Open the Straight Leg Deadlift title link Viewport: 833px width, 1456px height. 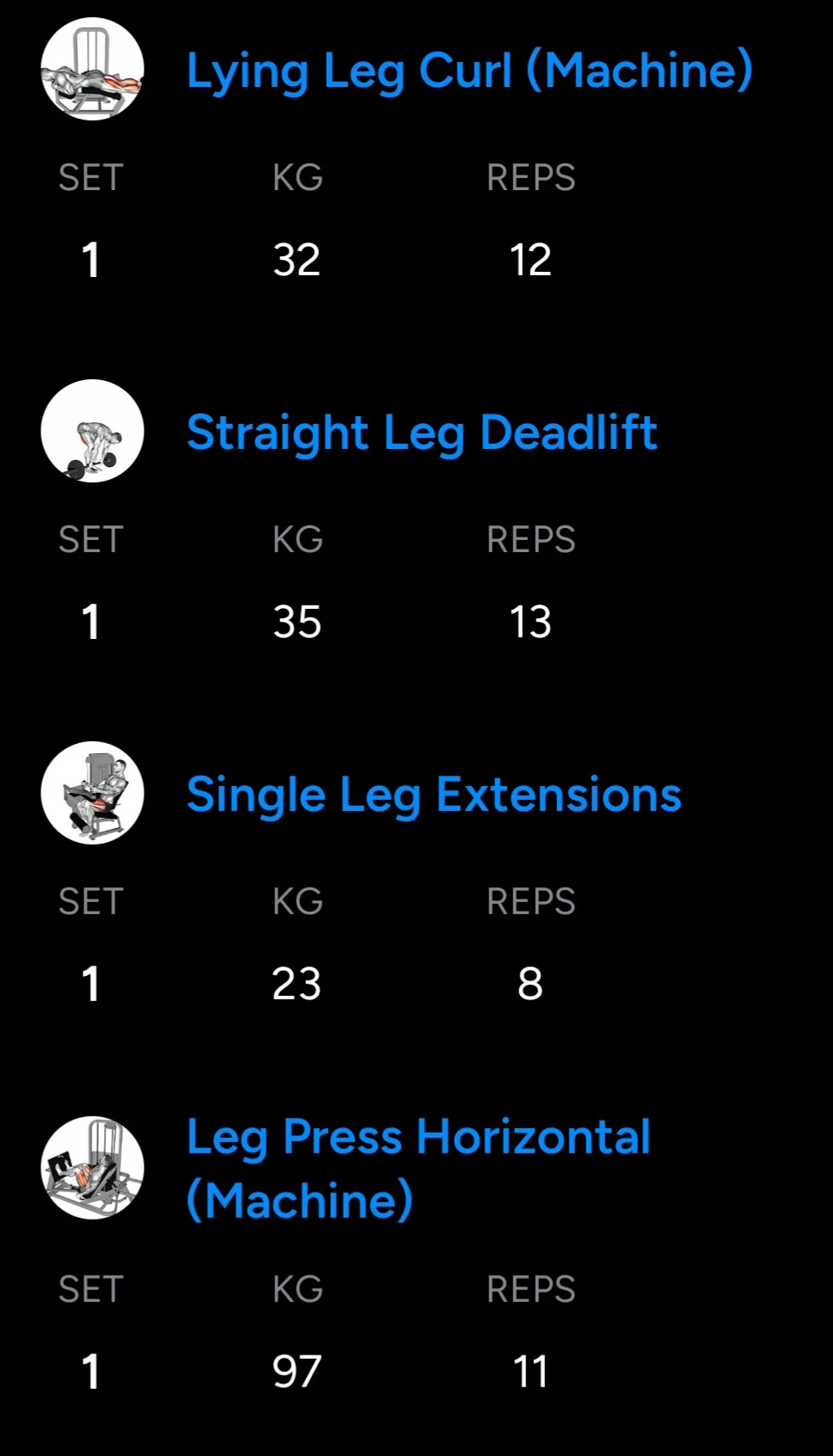tap(422, 433)
